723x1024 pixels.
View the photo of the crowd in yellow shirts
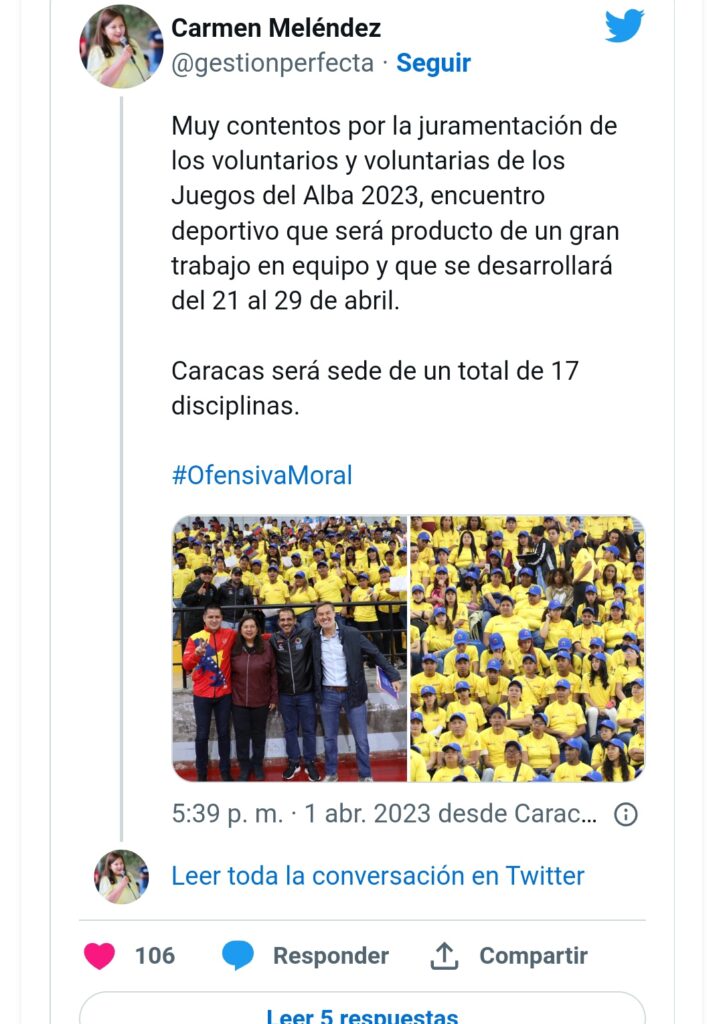527,648
